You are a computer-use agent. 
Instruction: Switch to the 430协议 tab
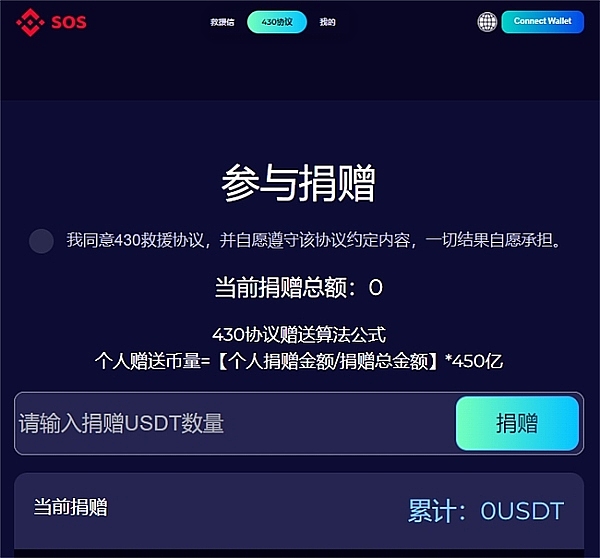click(x=277, y=21)
